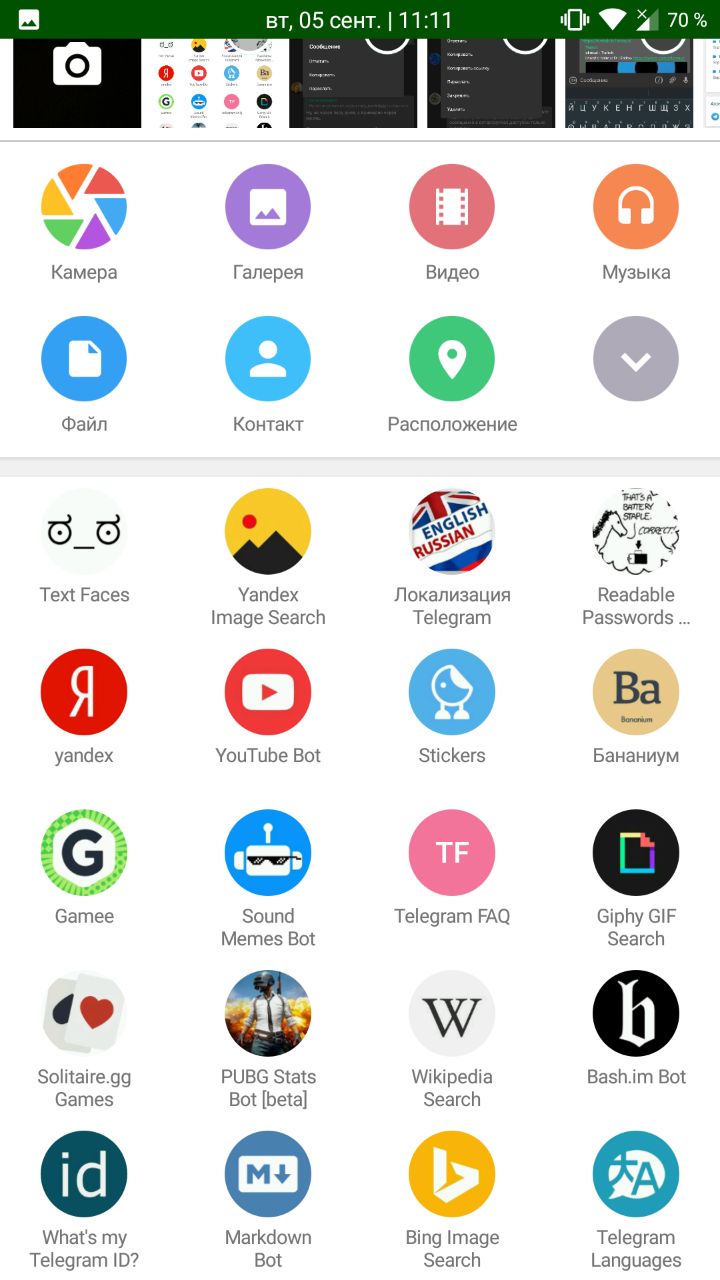This screenshot has width=720, height=1280.
Task: Collapse the panel with the down-chevron button
Action: [x=636, y=359]
